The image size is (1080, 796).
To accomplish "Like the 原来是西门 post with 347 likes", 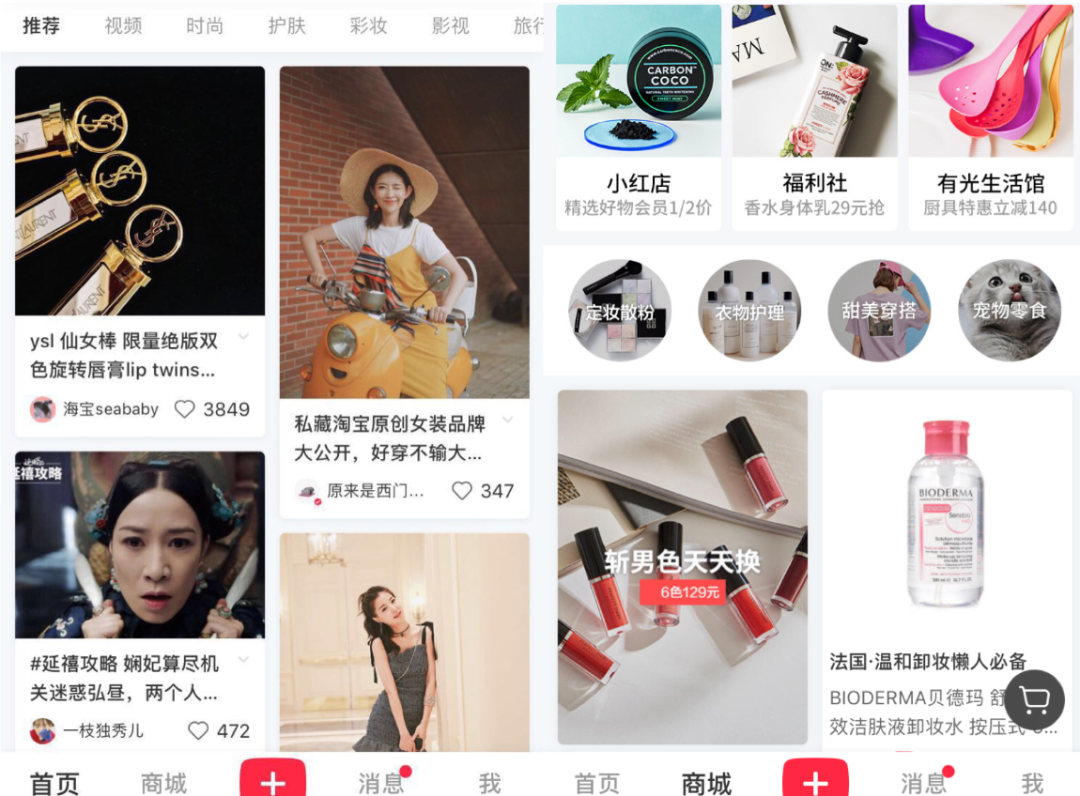I will [462, 491].
